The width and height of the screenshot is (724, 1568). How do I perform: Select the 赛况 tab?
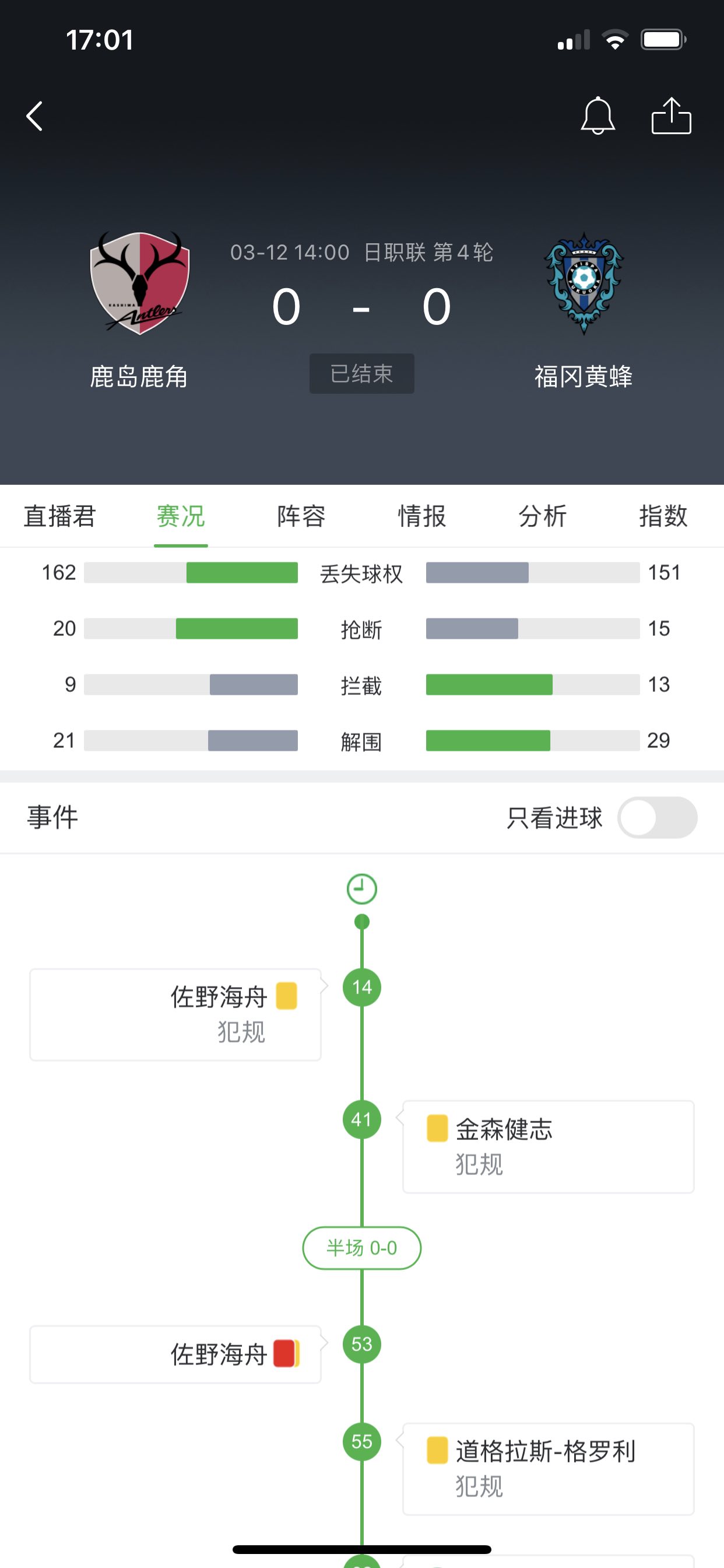tap(181, 516)
